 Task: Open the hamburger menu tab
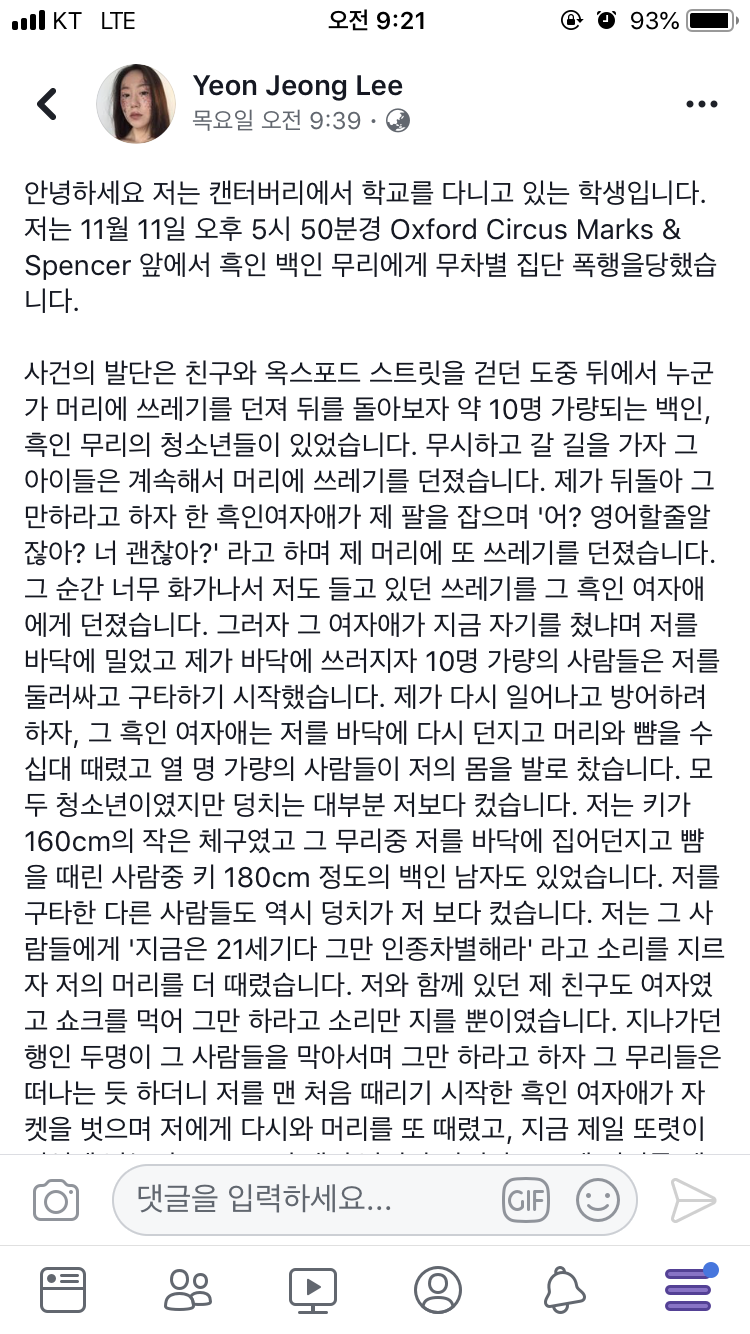pos(688,1289)
